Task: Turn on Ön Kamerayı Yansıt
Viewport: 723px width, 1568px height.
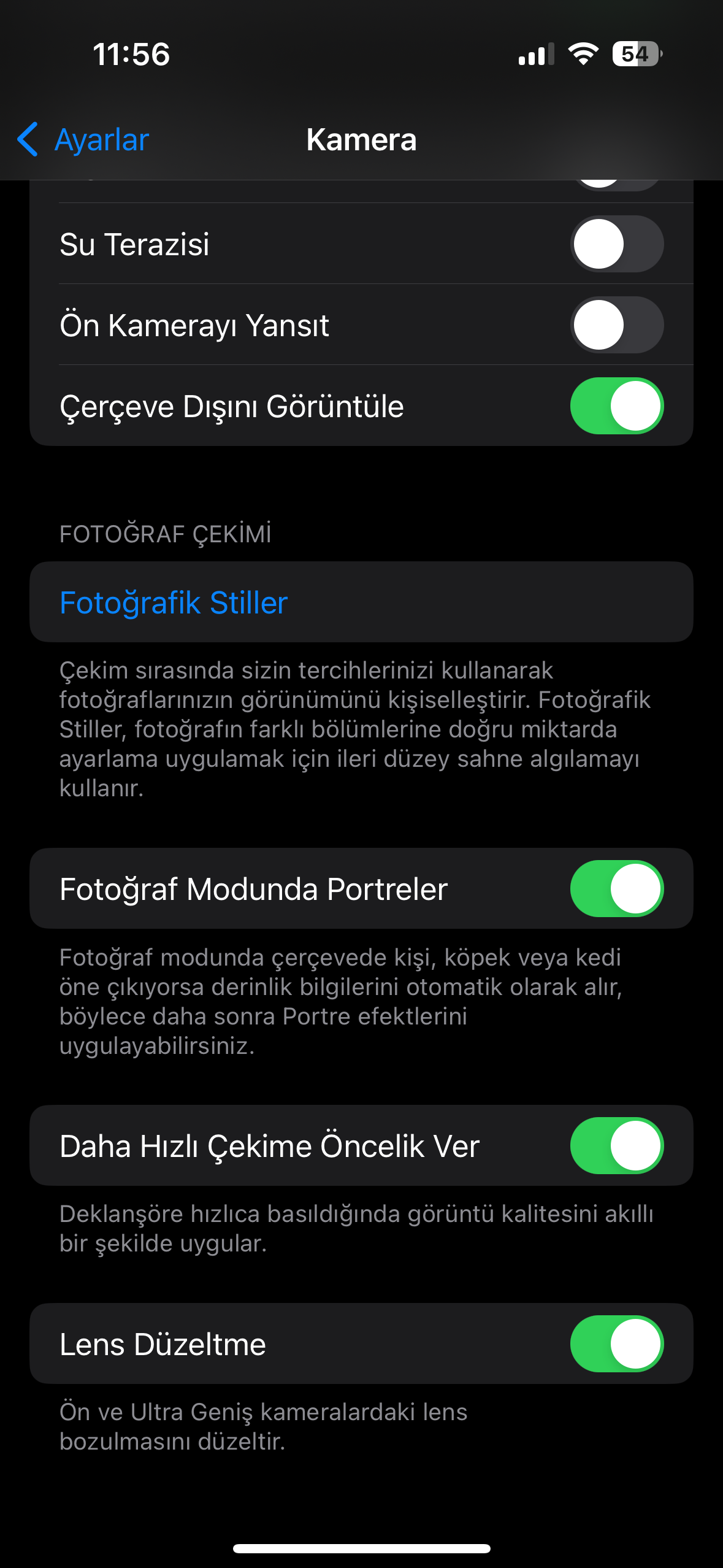Action: tap(617, 325)
